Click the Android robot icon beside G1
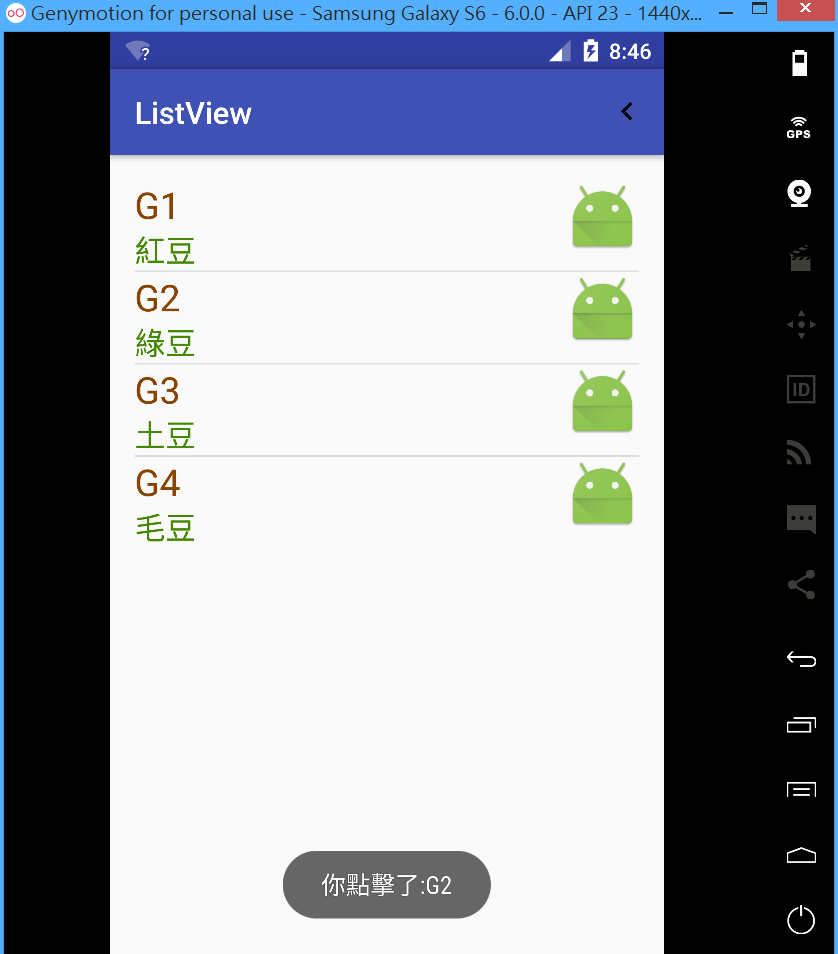Screen dimensions: 838x954 click(x=602, y=217)
